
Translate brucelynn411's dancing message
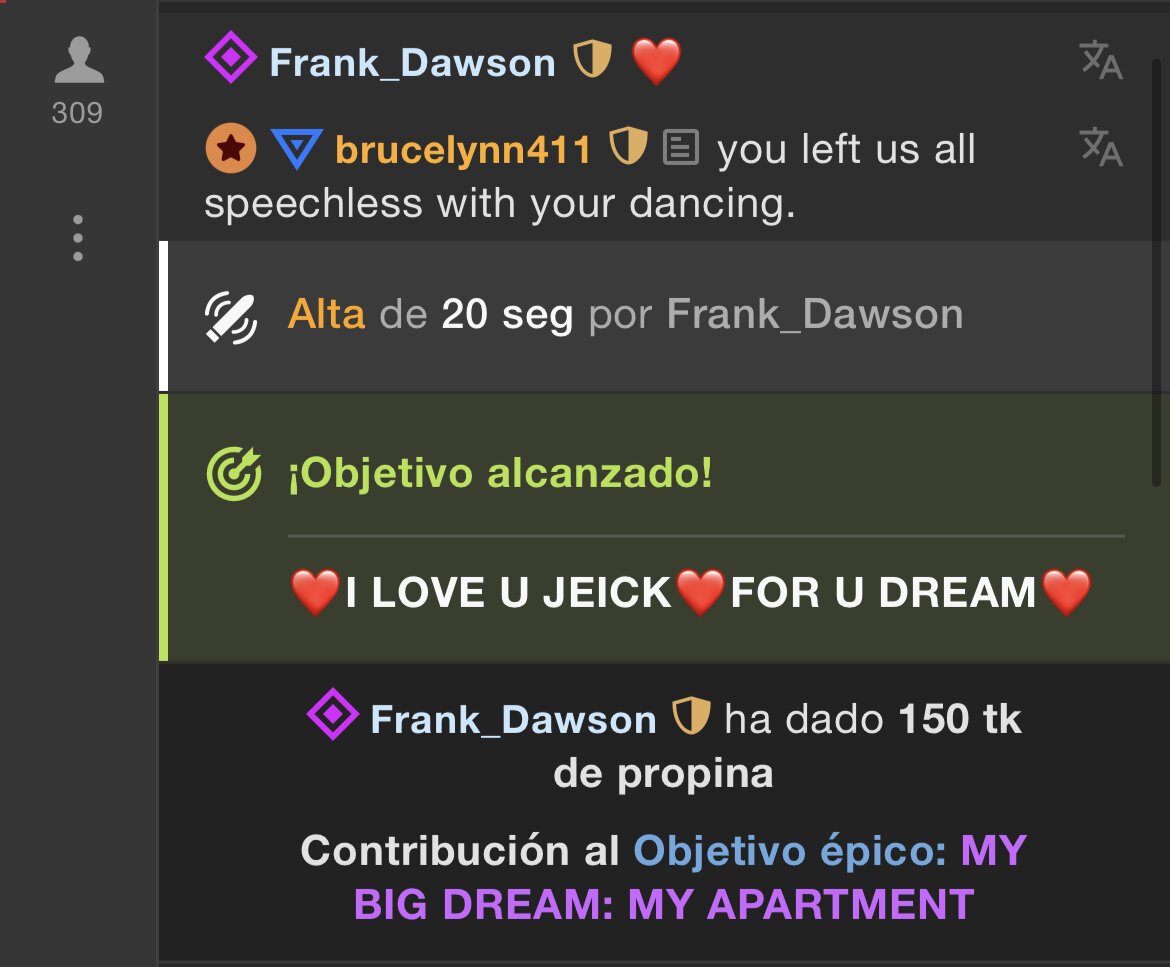(x=1101, y=147)
